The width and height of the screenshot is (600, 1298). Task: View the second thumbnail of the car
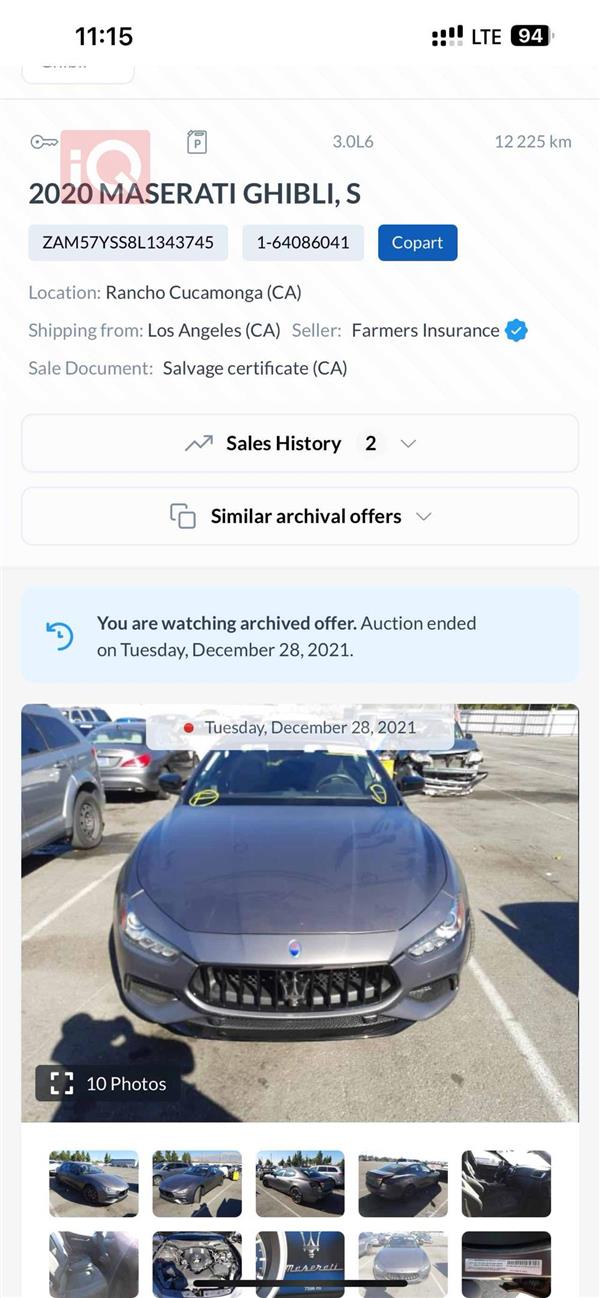point(197,1183)
